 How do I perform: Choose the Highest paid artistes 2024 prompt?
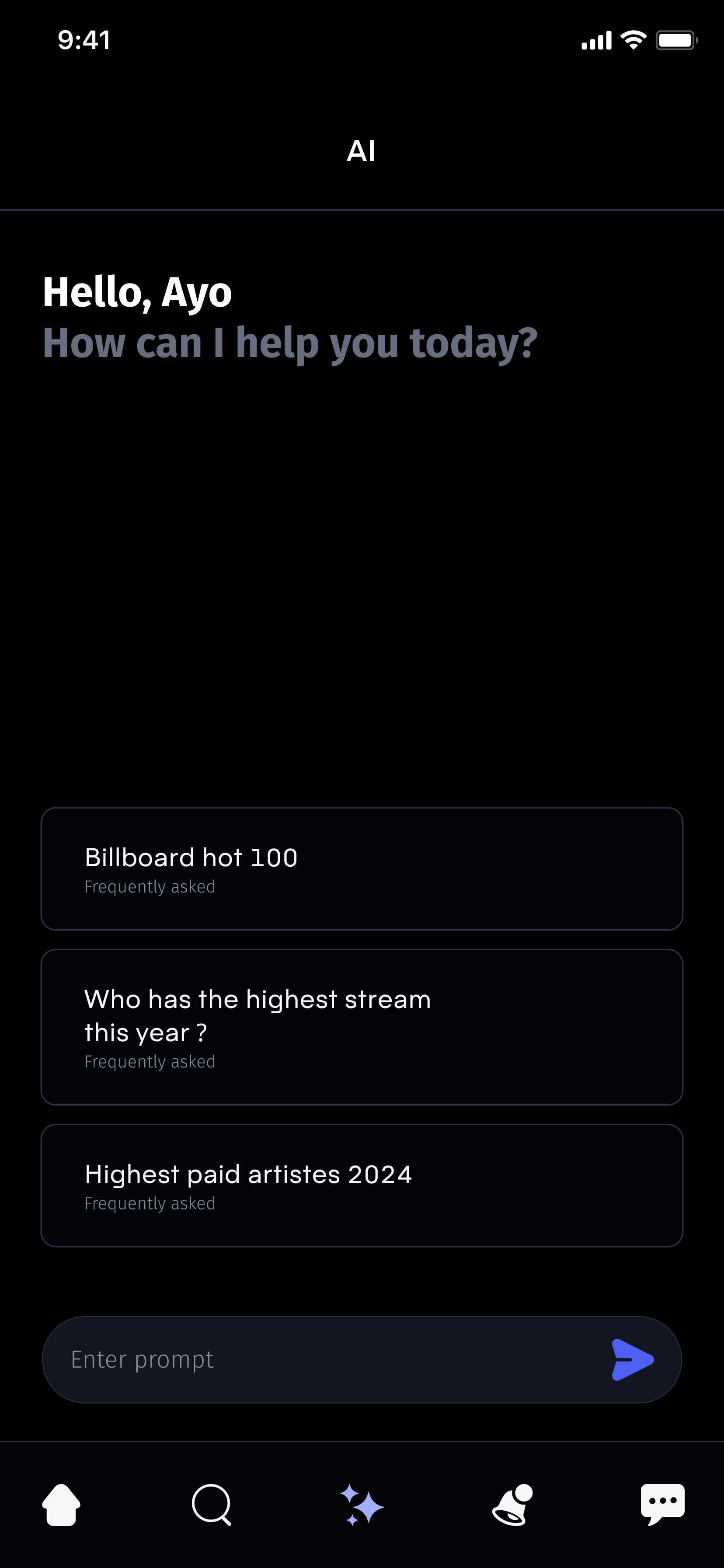[362, 1185]
